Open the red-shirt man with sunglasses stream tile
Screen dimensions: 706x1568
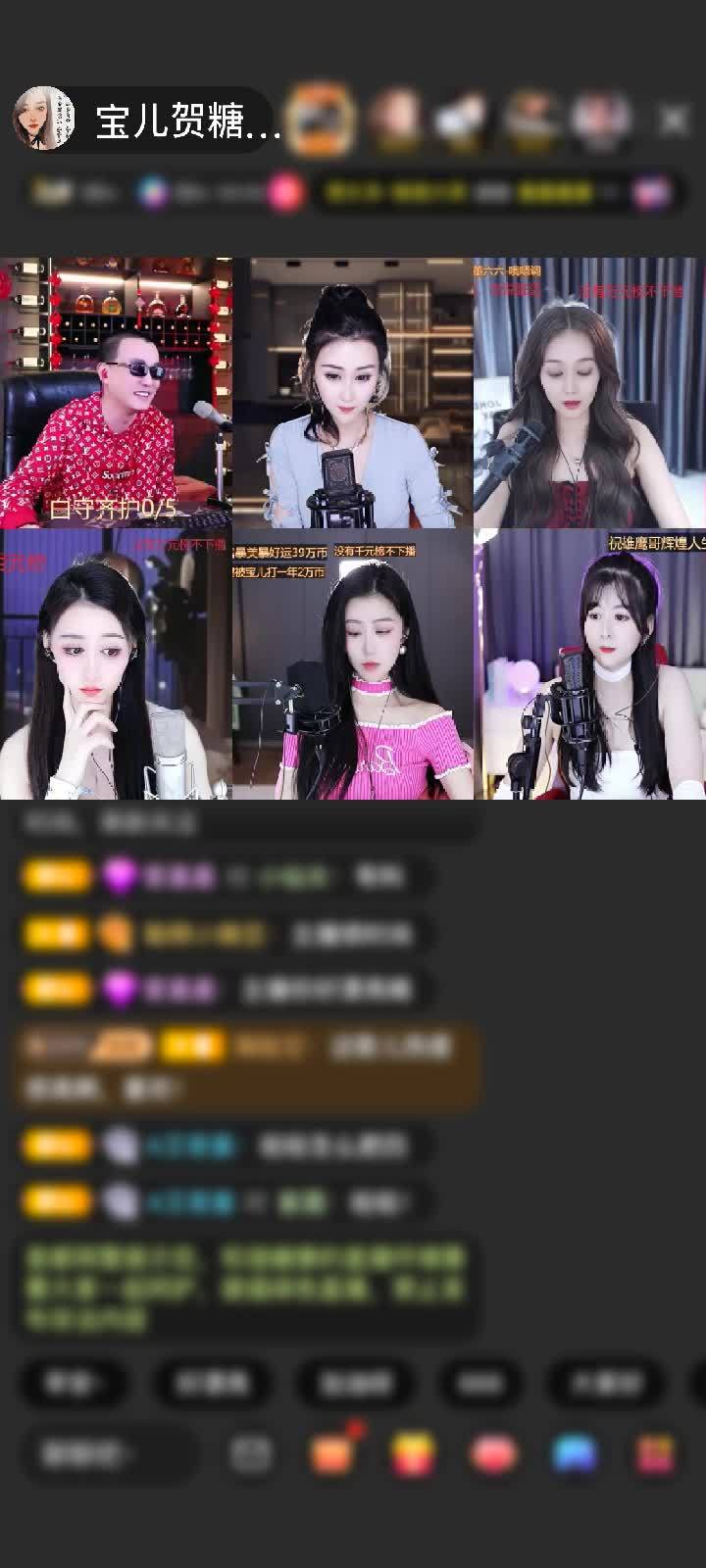click(116, 393)
